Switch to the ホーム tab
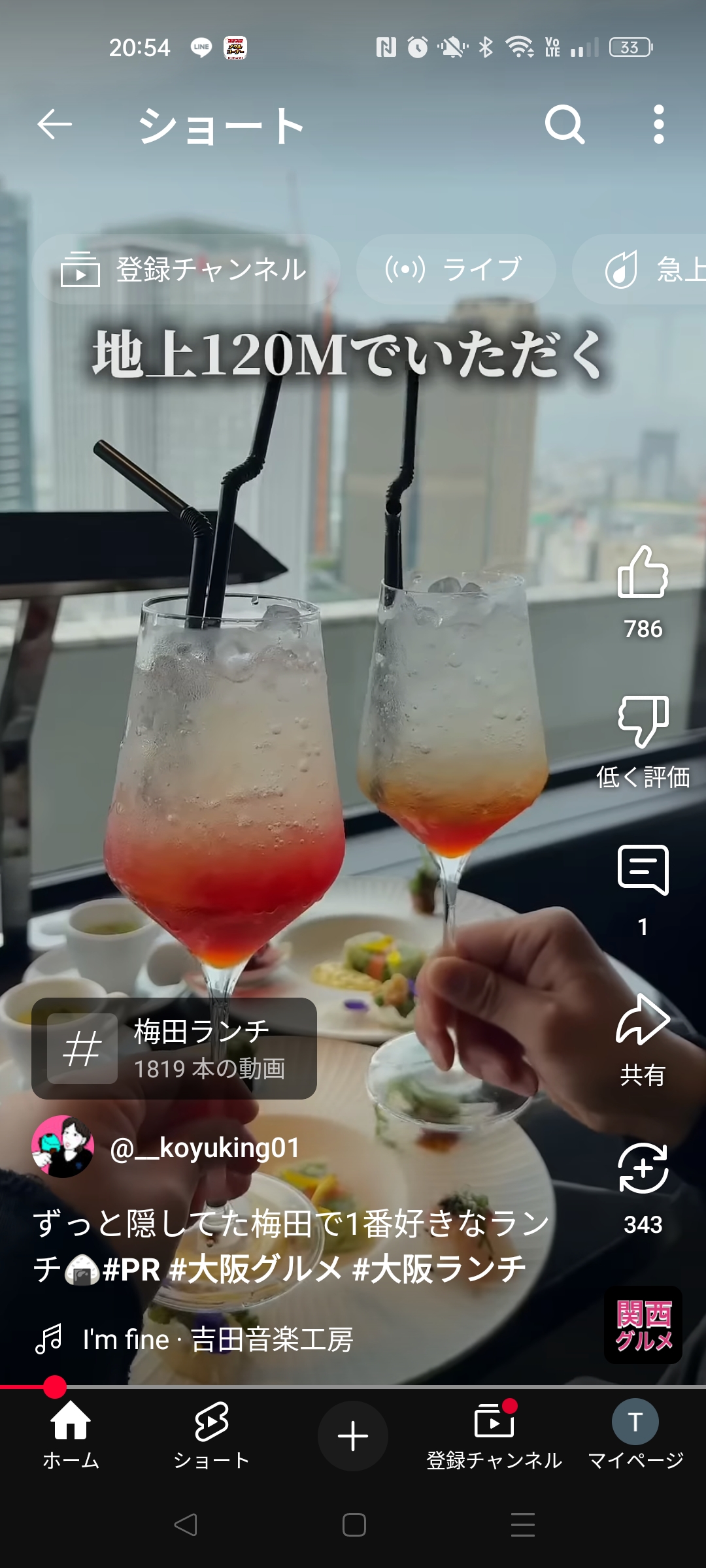This screenshot has width=706, height=1568. [71, 1435]
